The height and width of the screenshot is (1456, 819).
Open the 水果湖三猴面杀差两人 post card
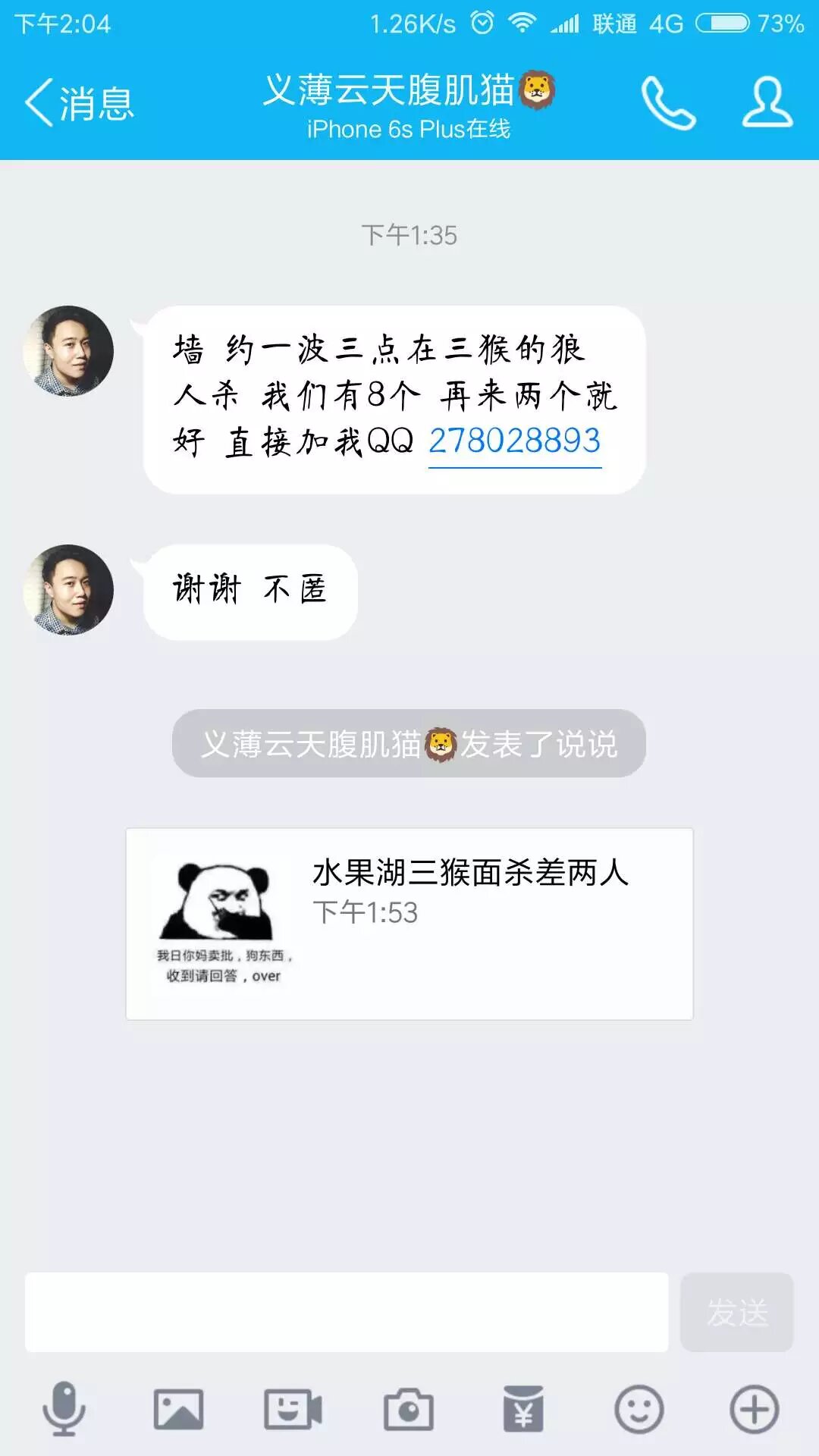click(409, 924)
